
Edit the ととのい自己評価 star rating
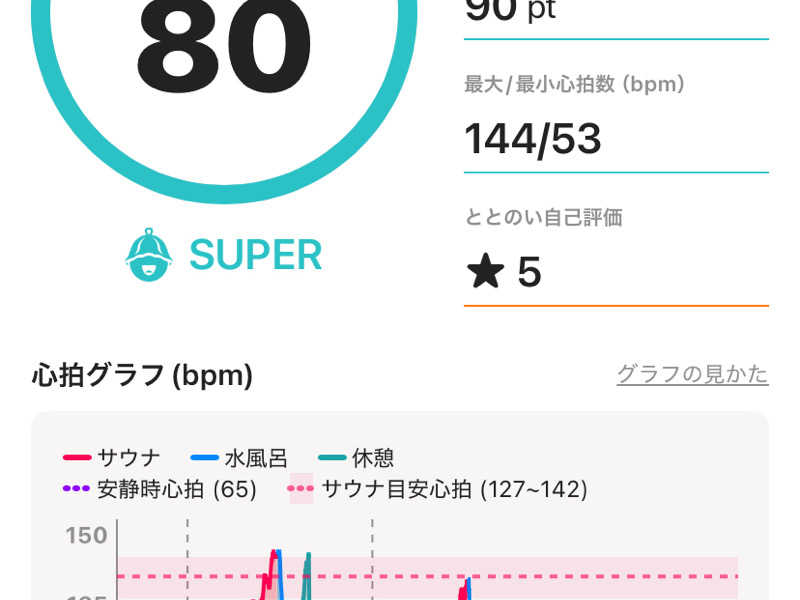(504, 271)
